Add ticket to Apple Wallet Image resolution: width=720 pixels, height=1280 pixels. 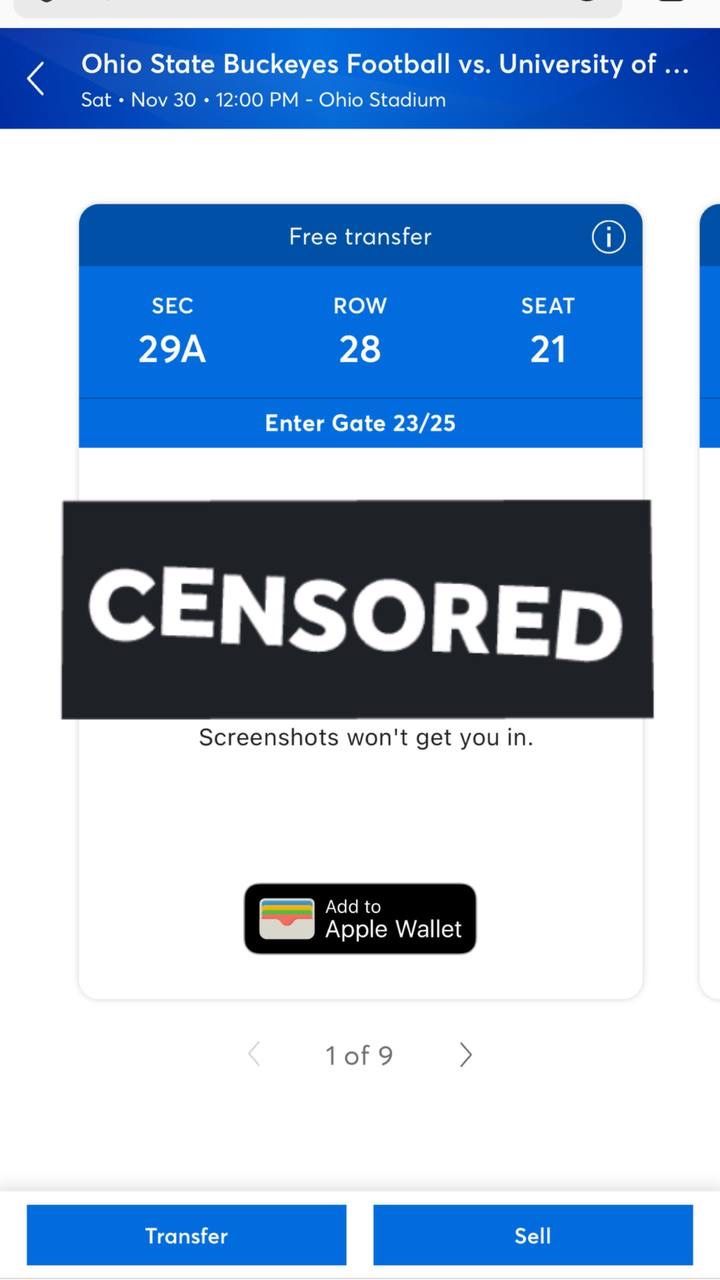360,918
